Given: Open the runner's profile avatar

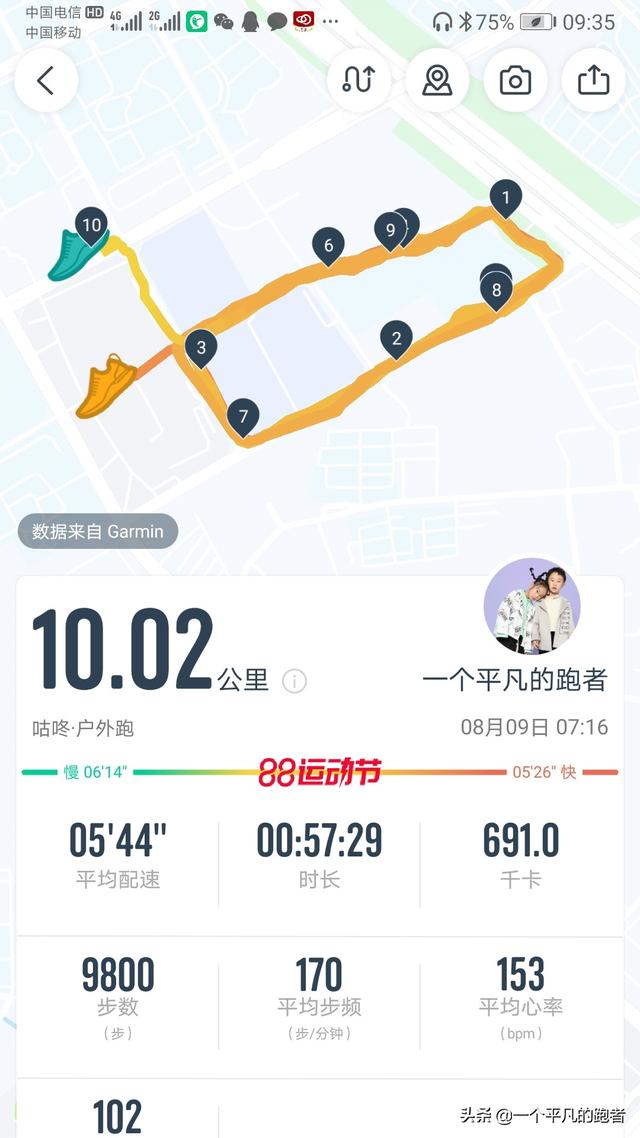Looking at the screenshot, I should click(x=532, y=606).
